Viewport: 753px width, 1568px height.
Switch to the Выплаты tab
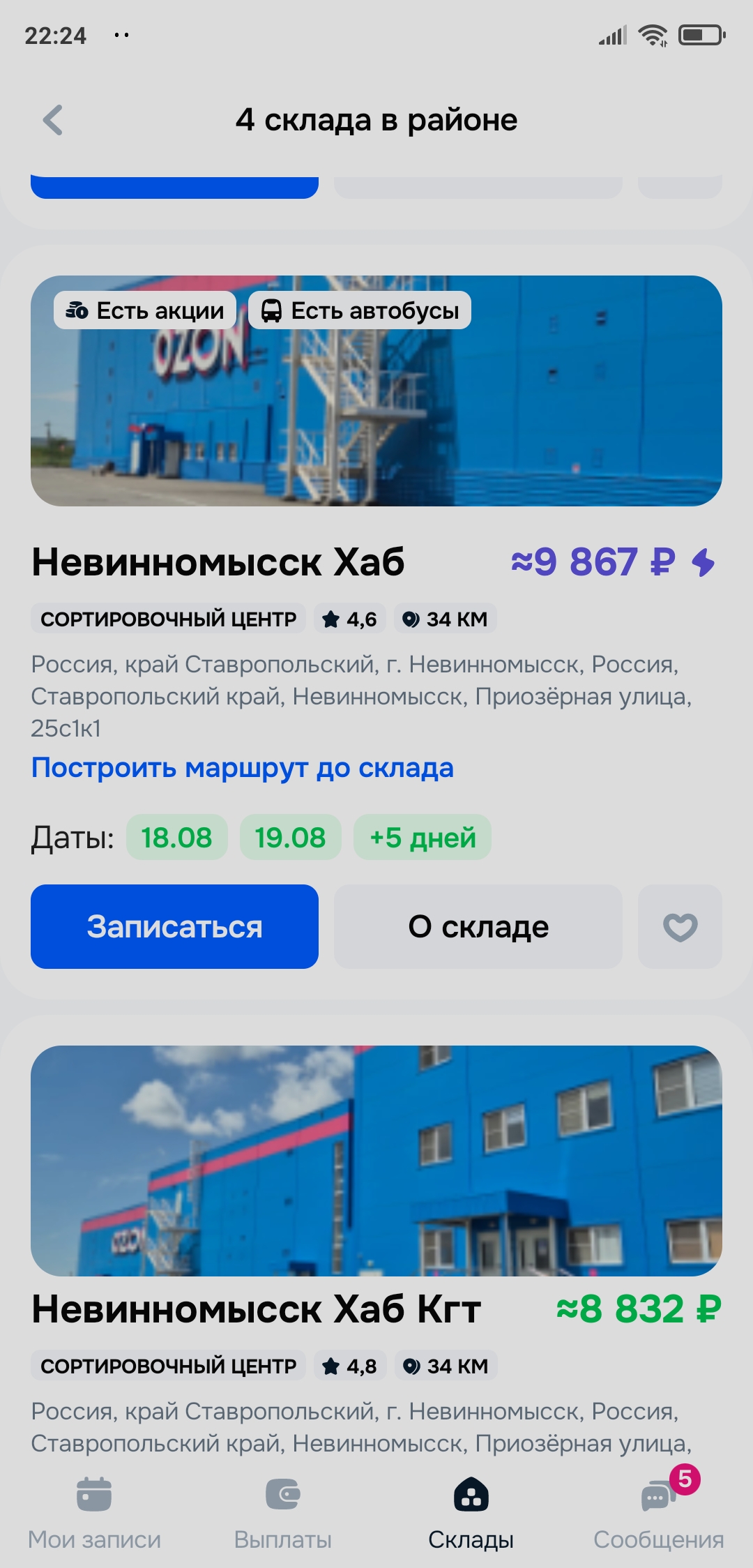coord(282,1511)
